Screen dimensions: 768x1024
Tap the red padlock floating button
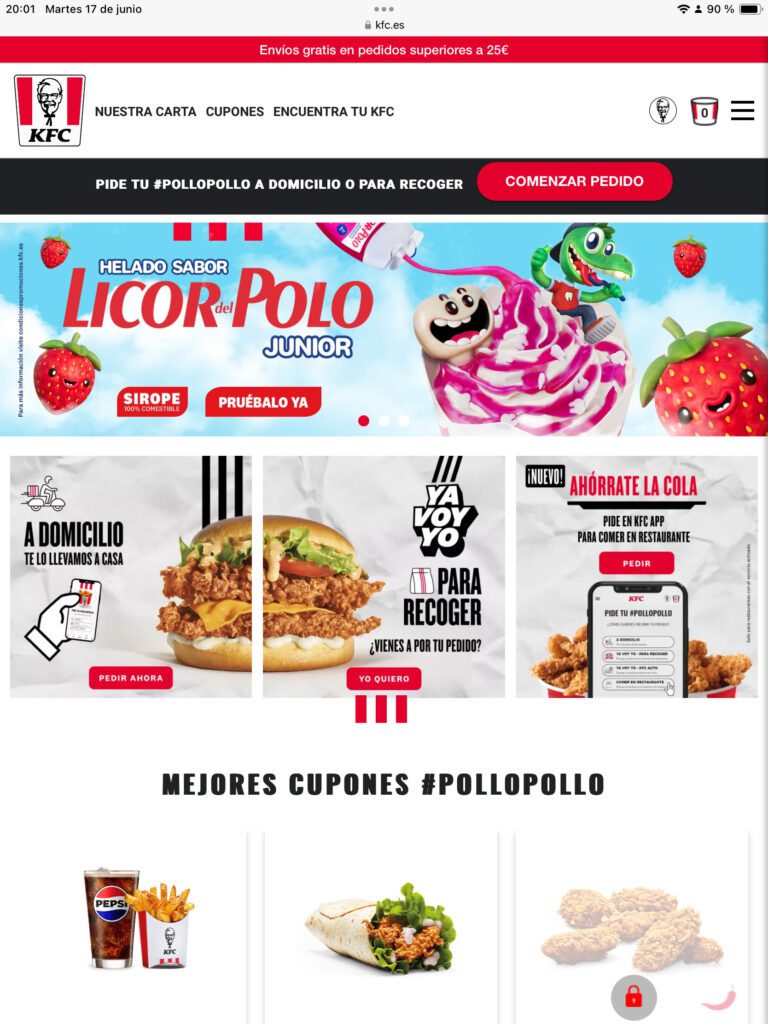click(x=633, y=997)
